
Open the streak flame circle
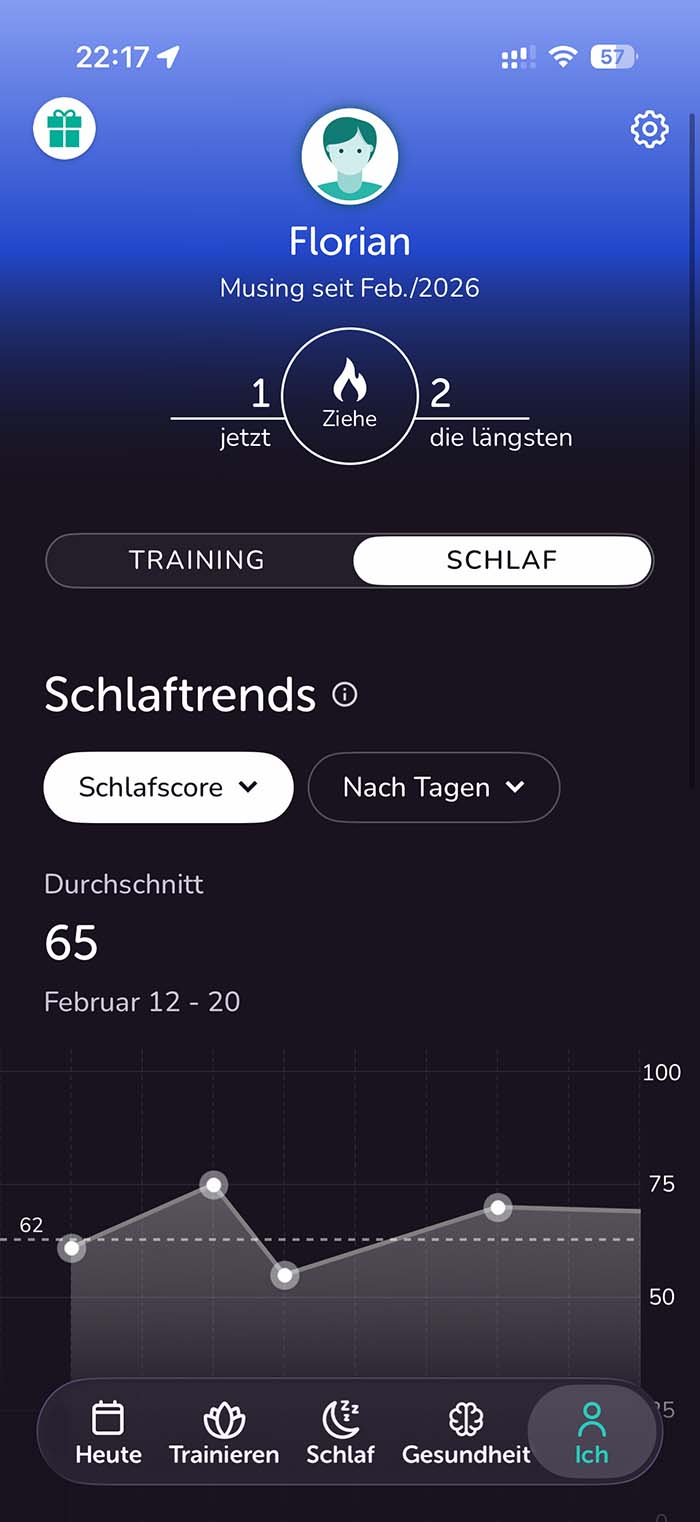350,397
